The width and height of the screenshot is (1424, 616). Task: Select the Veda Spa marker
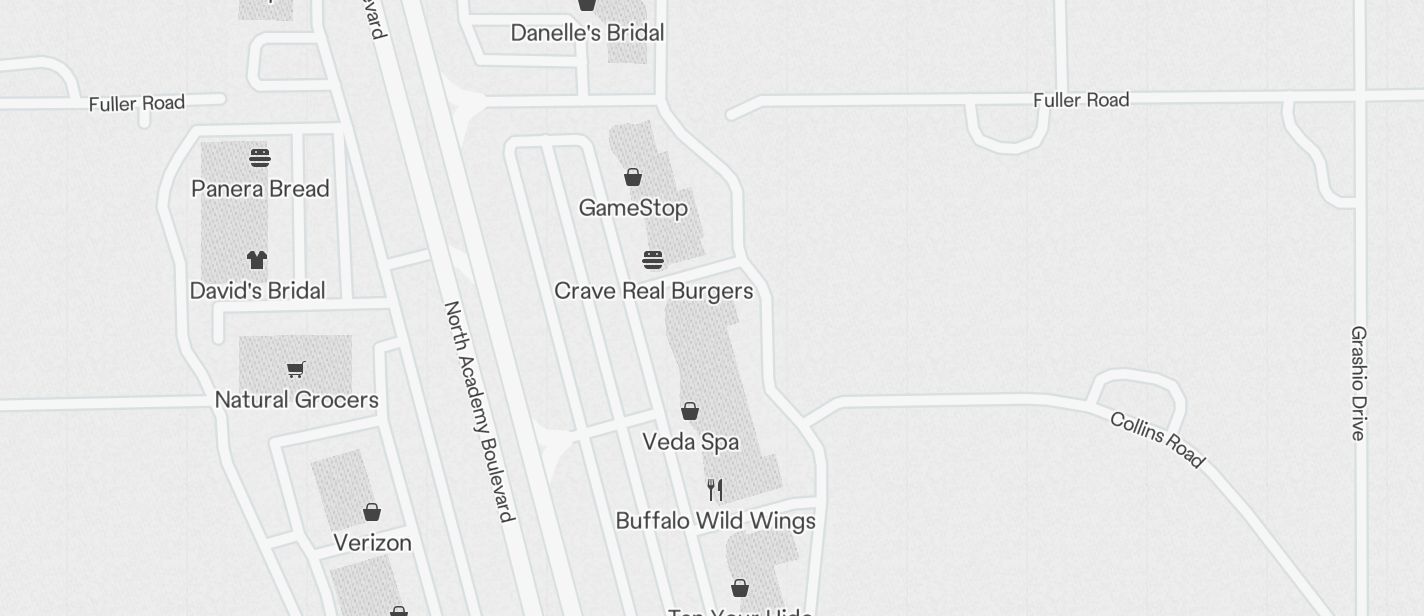690,411
